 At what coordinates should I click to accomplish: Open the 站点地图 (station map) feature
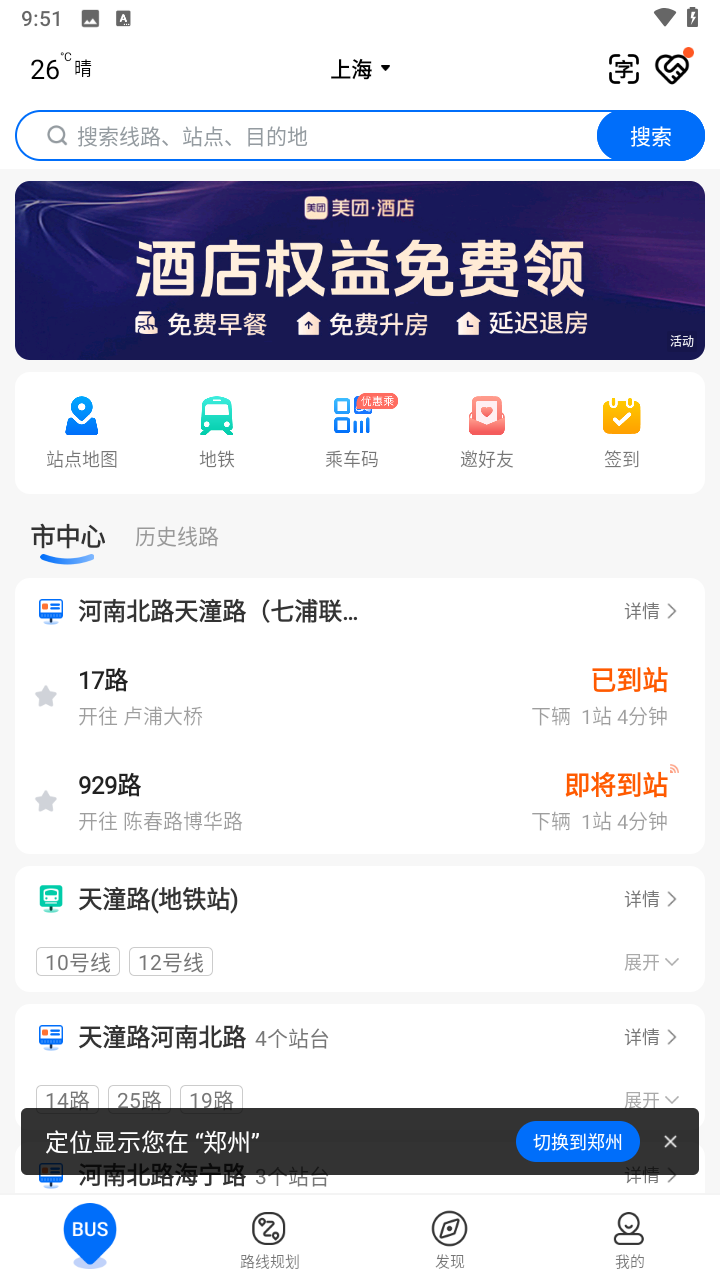click(x=81, y=430)
